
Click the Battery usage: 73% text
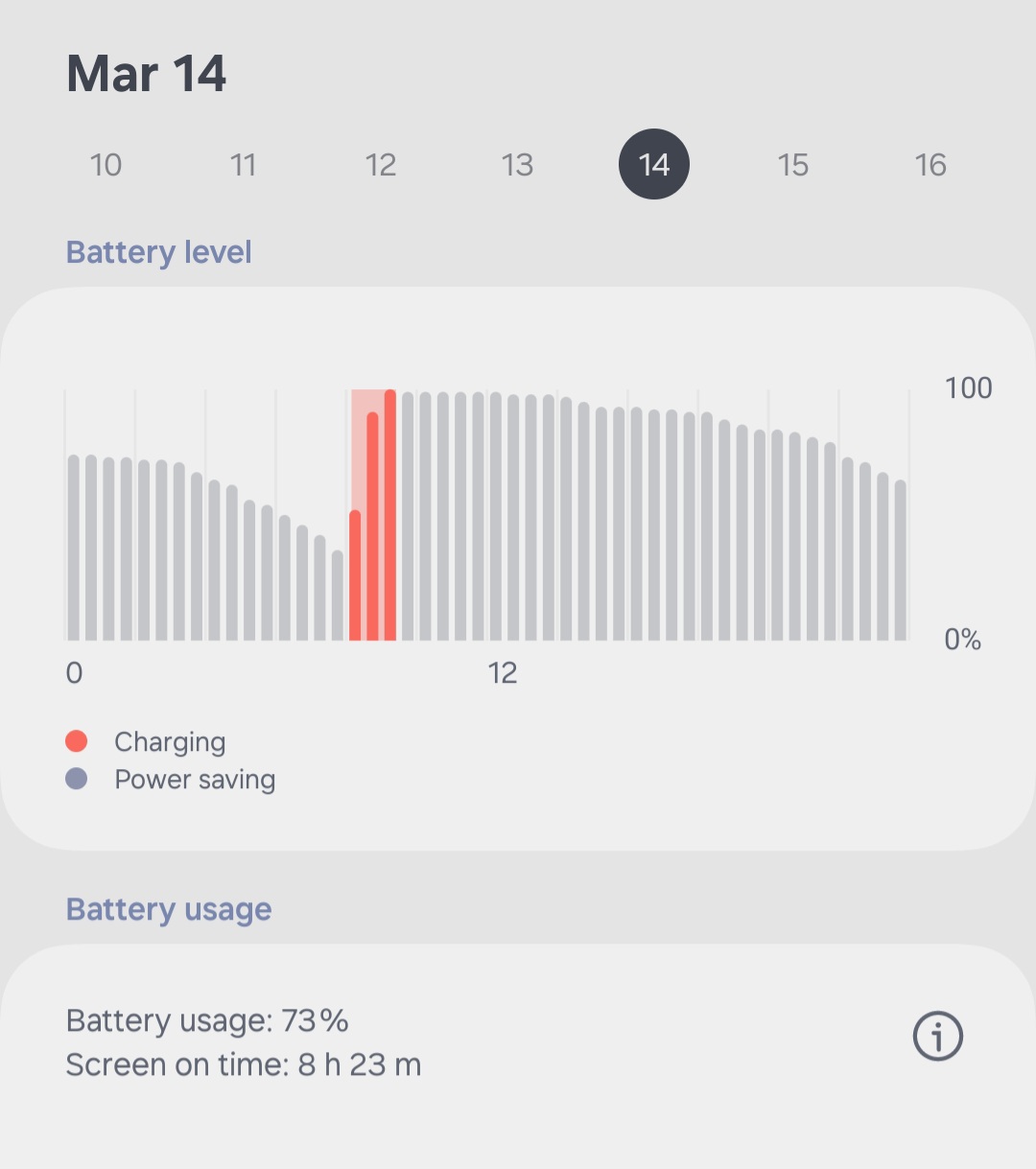(206, 1020)
